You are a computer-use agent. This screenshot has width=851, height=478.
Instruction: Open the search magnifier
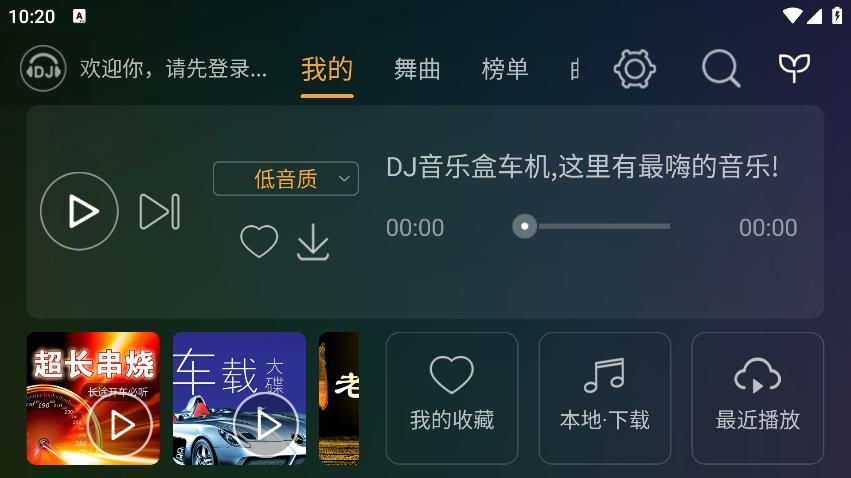pos(720,69)
